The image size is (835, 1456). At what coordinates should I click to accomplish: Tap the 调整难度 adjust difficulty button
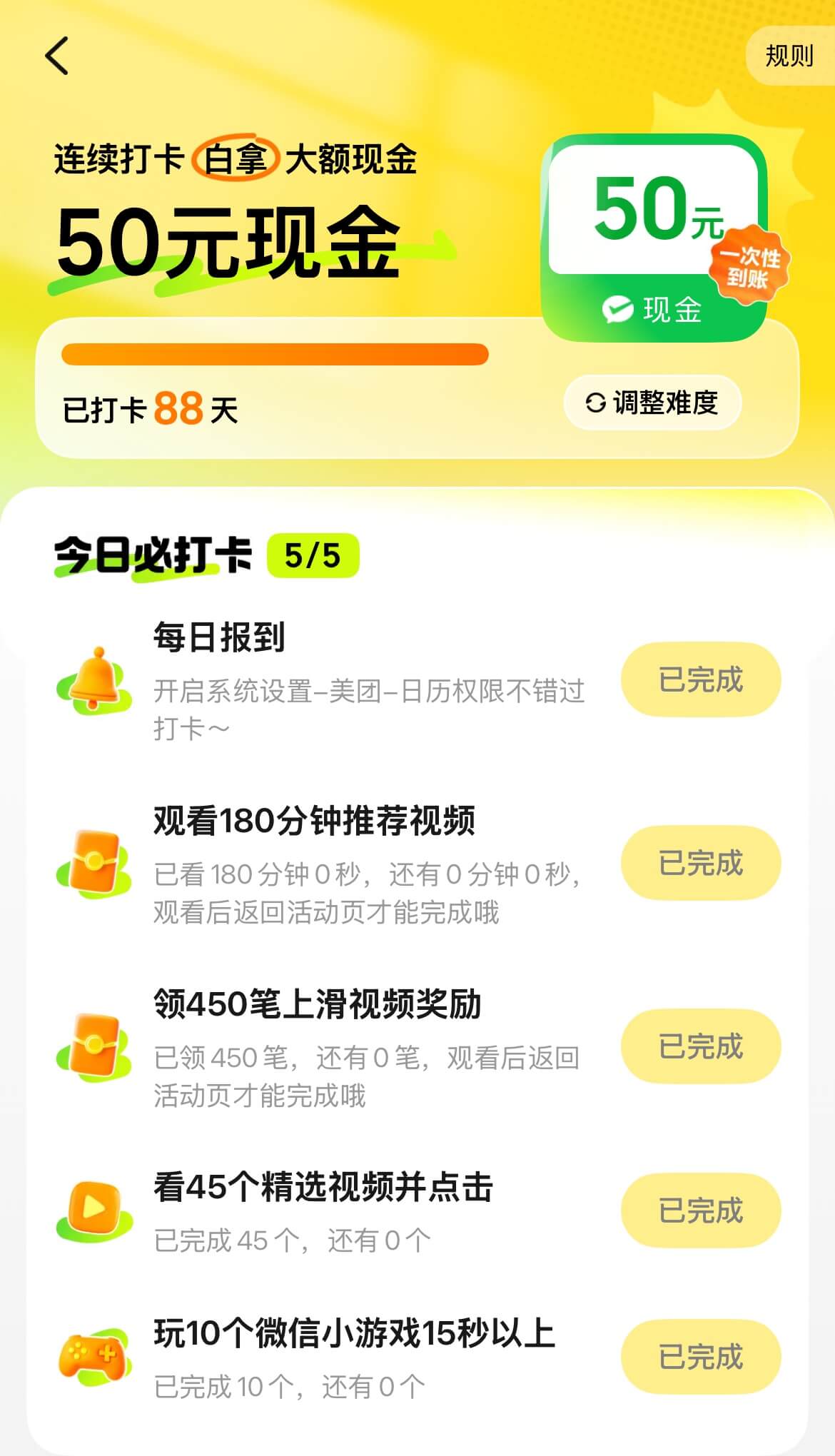[652, 403]
